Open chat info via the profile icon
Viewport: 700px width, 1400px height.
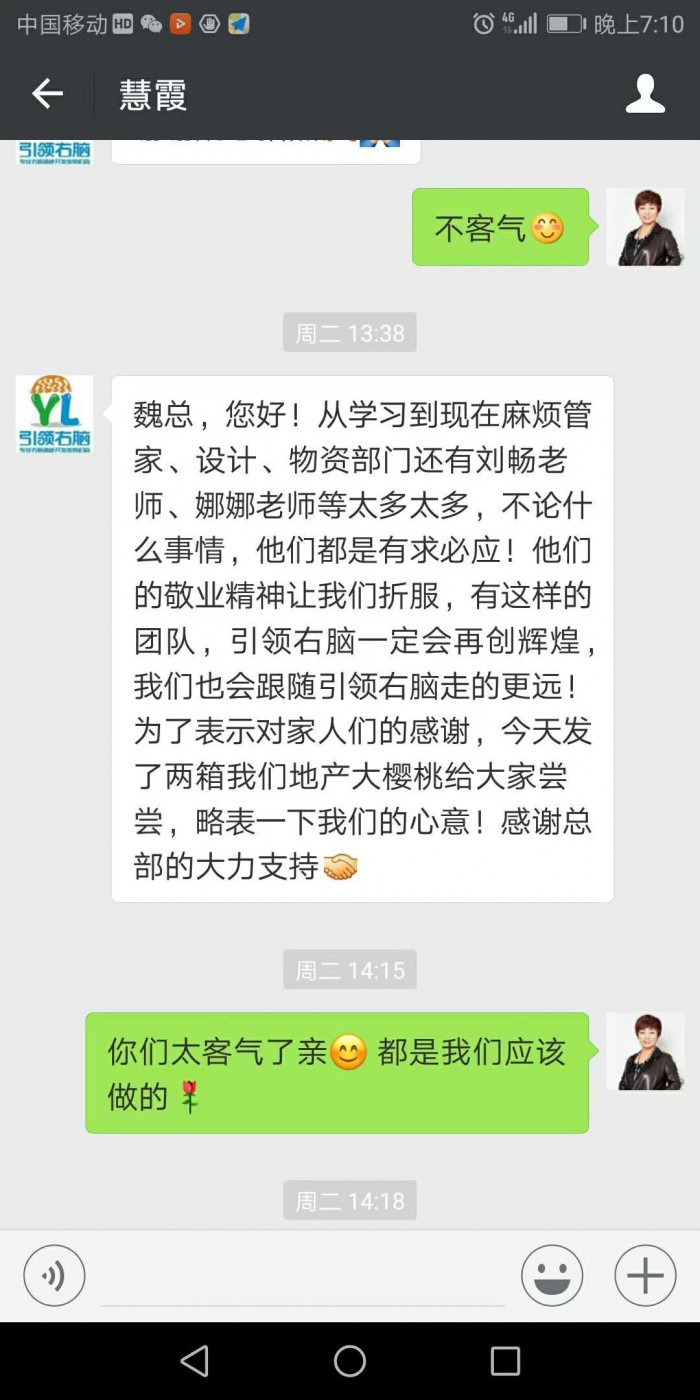click(x=645, y=94)
